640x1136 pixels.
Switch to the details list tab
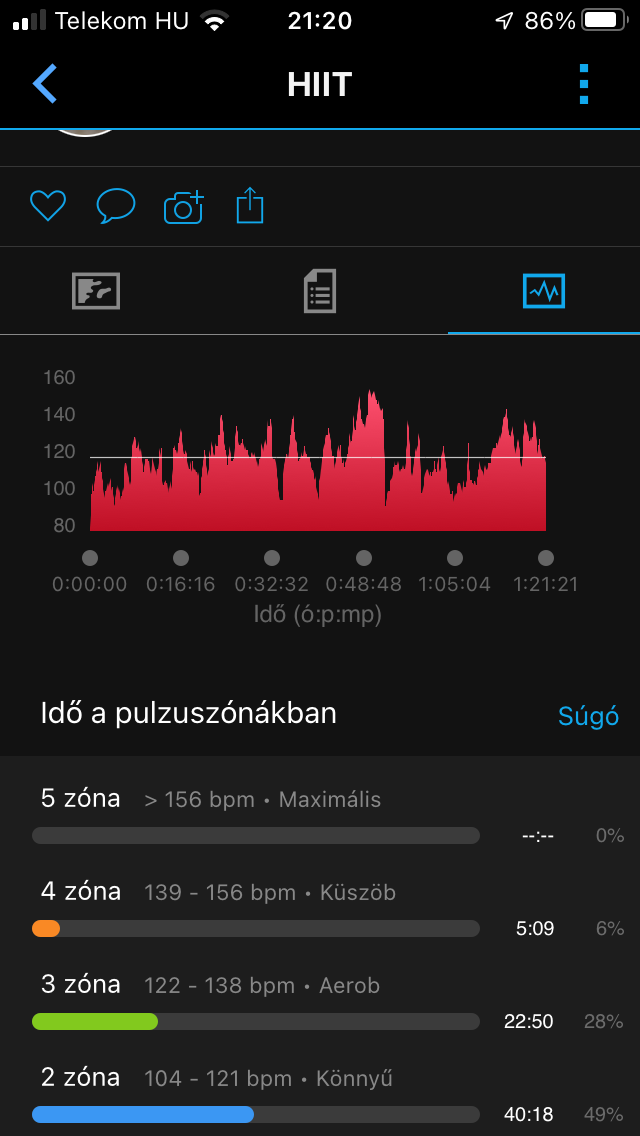(x=320, y=291)
